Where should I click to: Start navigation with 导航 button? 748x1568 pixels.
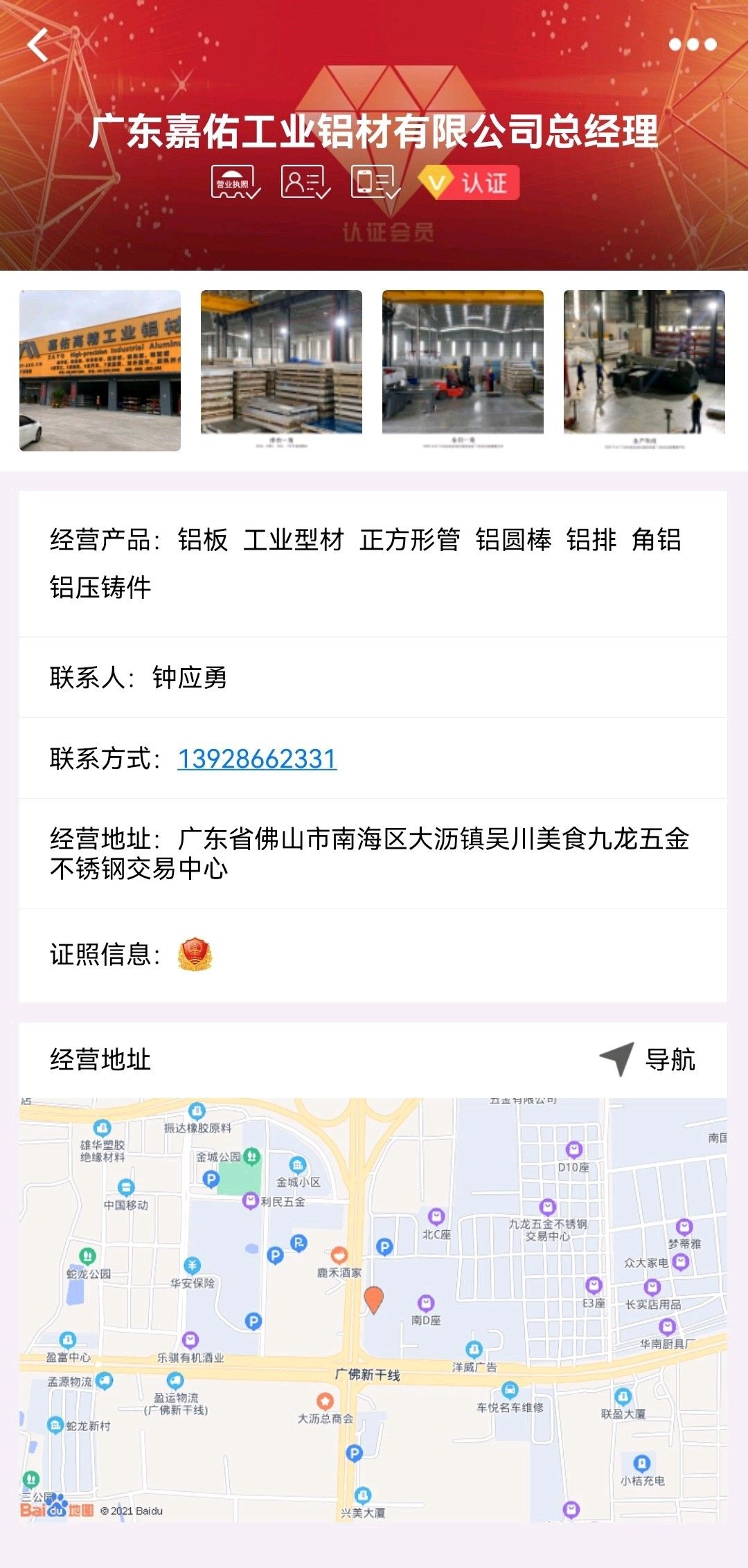pyautogui.click(x=648, y=1059)
